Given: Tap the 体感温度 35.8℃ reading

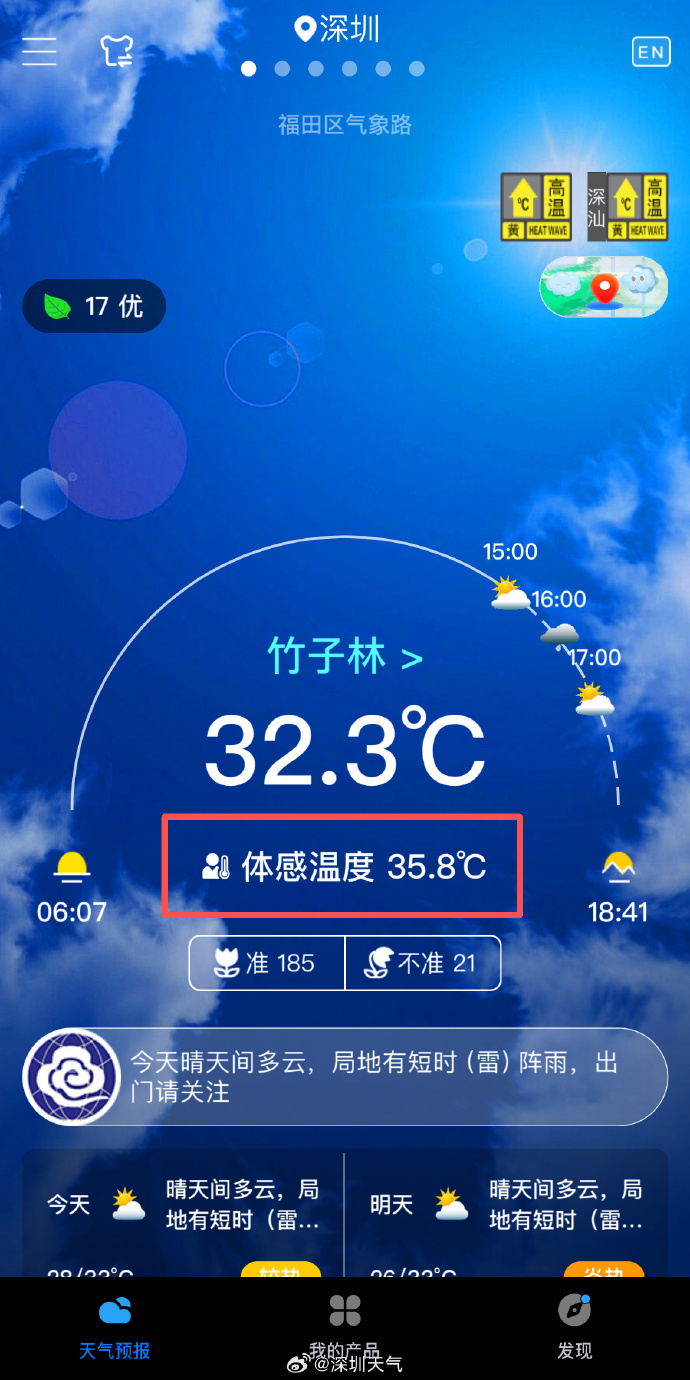Looking at the screenshot, I should [343, 866].
